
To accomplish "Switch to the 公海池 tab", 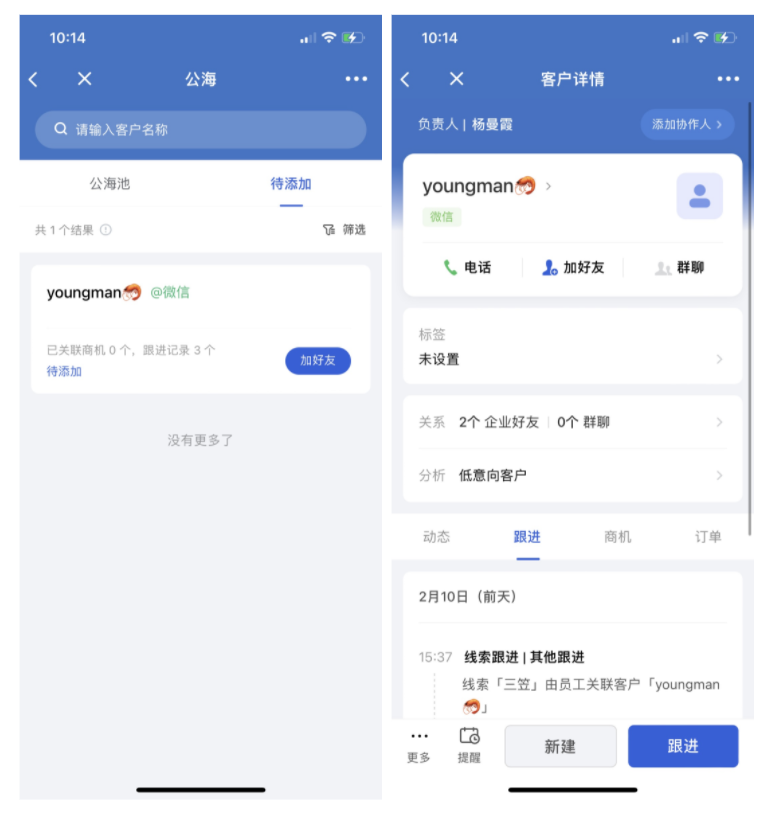I will (x=110, y=184).
